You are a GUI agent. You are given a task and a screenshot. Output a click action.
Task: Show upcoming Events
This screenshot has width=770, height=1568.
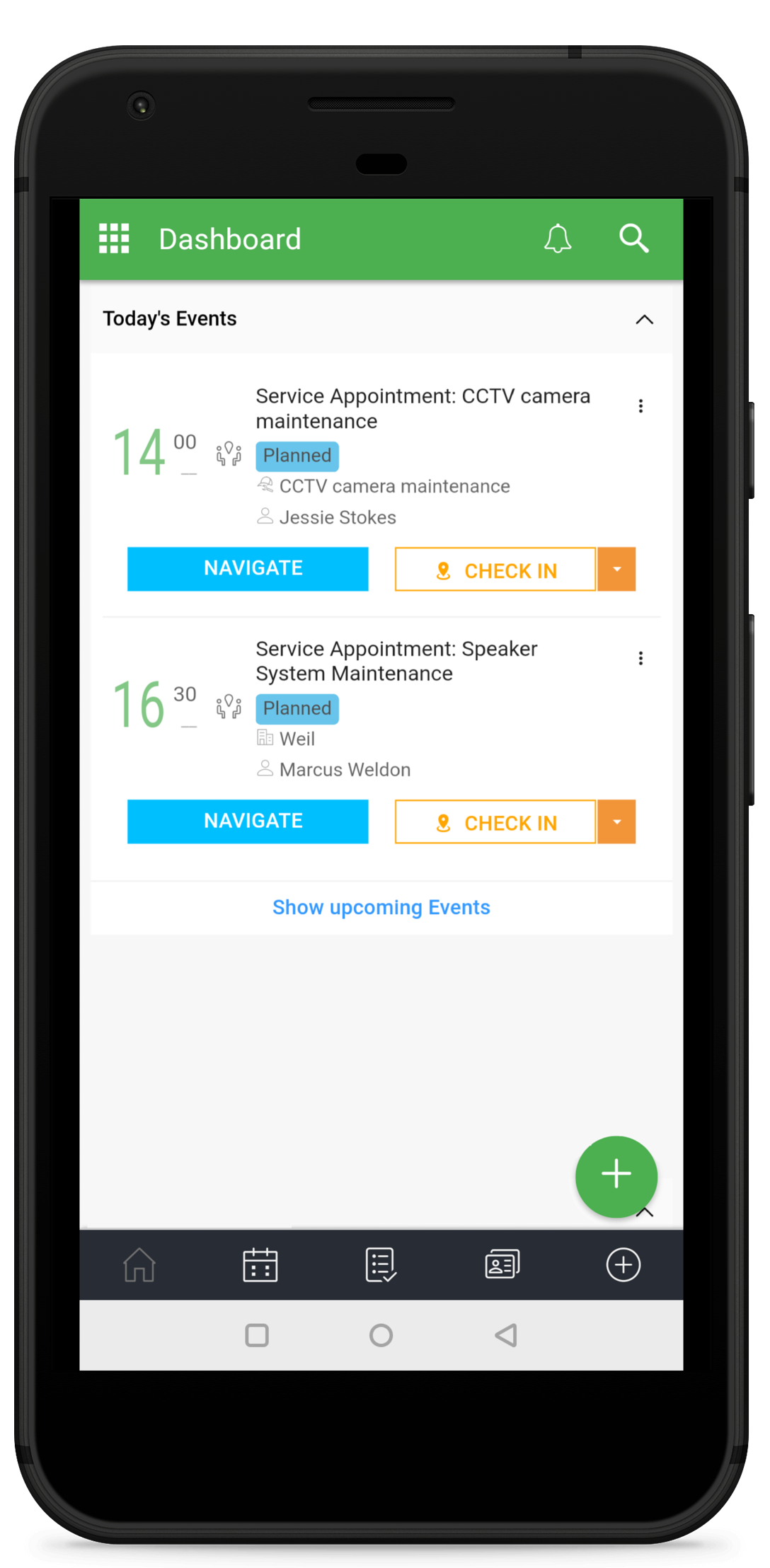[381, 907]
